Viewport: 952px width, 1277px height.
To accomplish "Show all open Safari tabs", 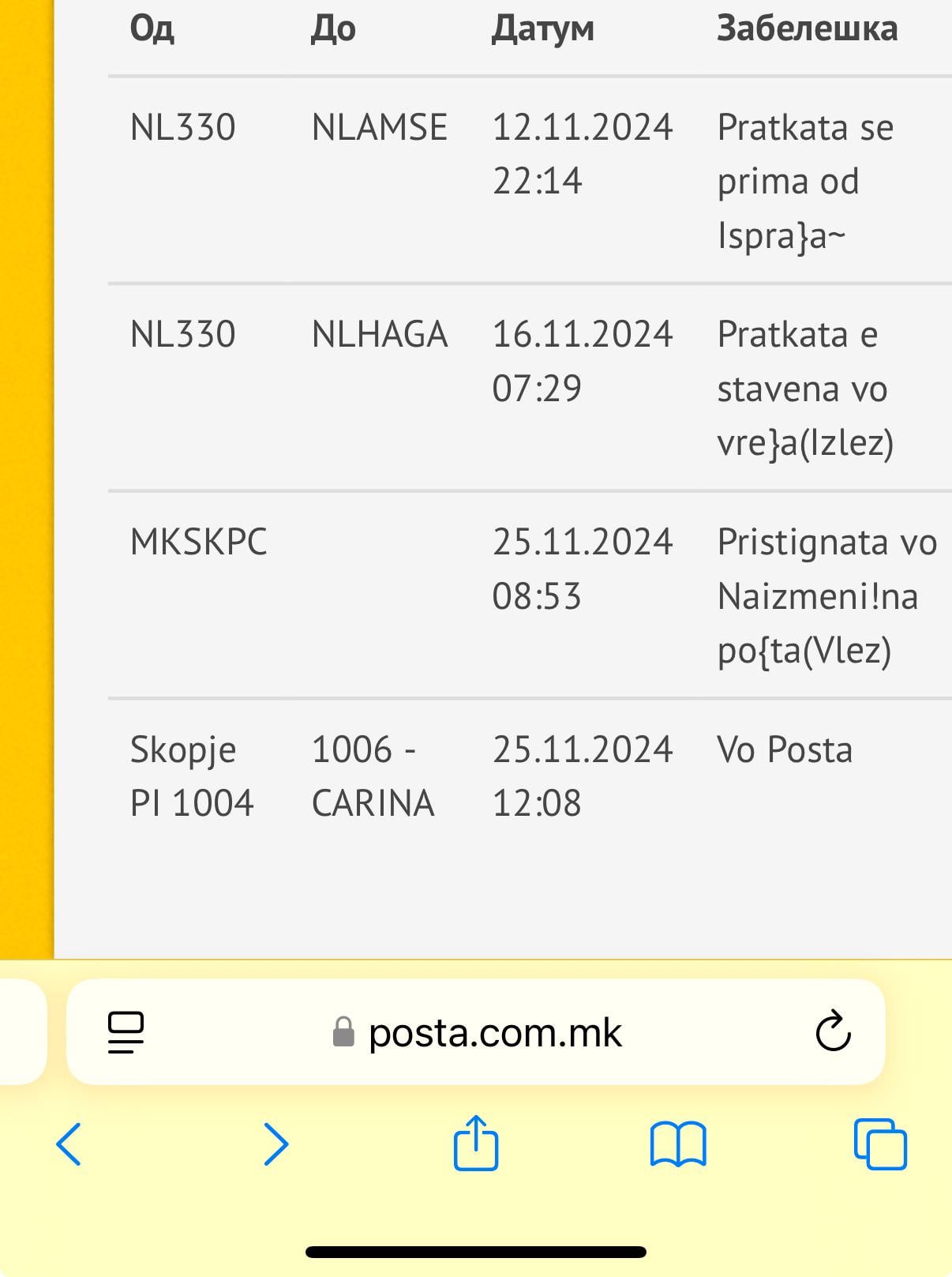I will click(880, 1144).
